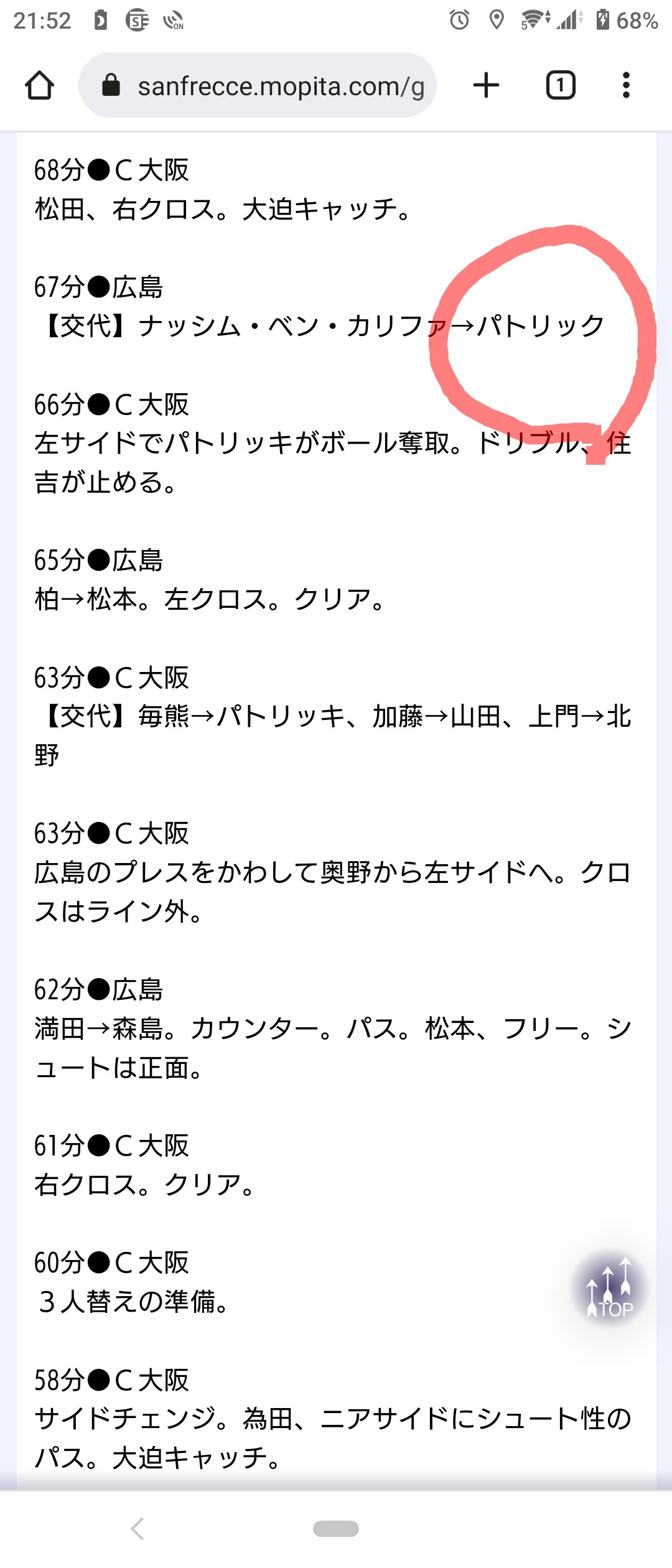
Task: Go back using the system back arrow
Action: click(138, 1528)
